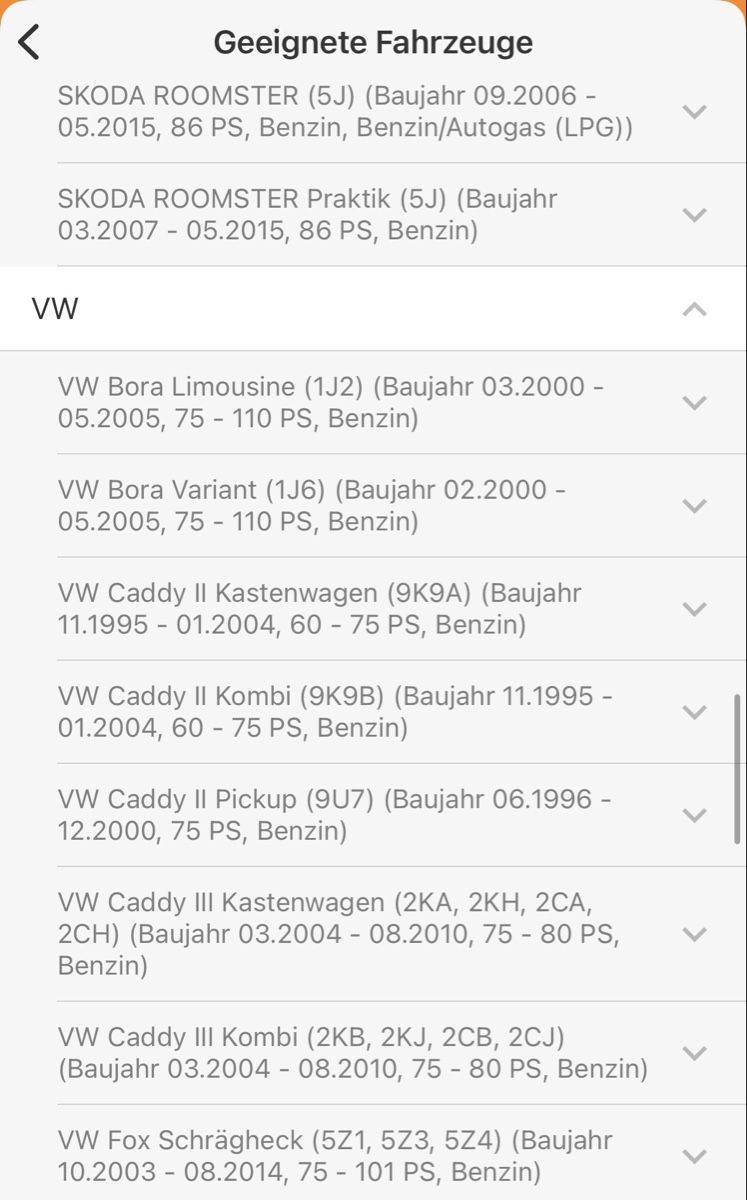Expand VW Bora Limousine (1J2) row
Viewport: 747px width, 1200px height.
coord(694,402)
